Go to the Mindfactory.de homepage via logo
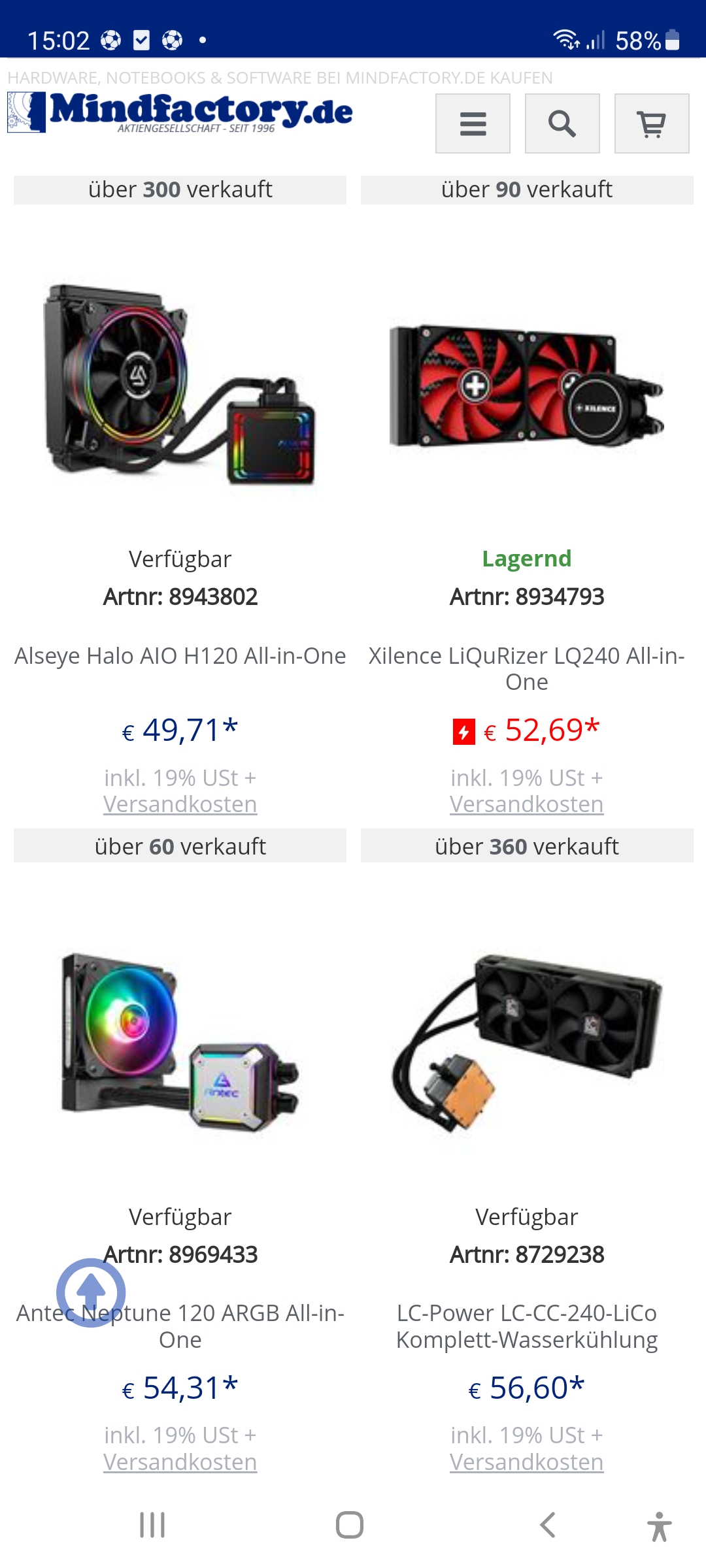 [x=180, y=112]
